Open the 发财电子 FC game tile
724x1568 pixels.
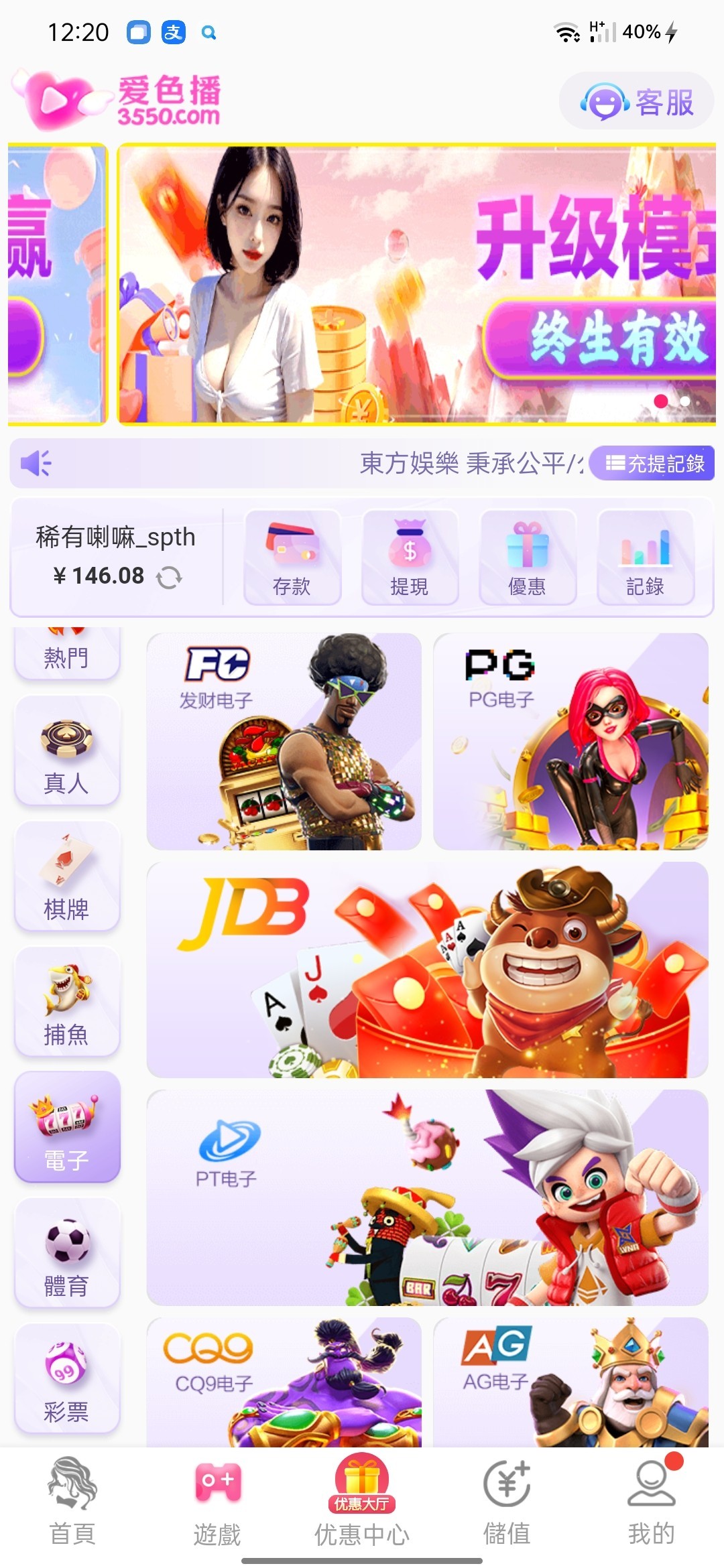(x=284, y=742)
